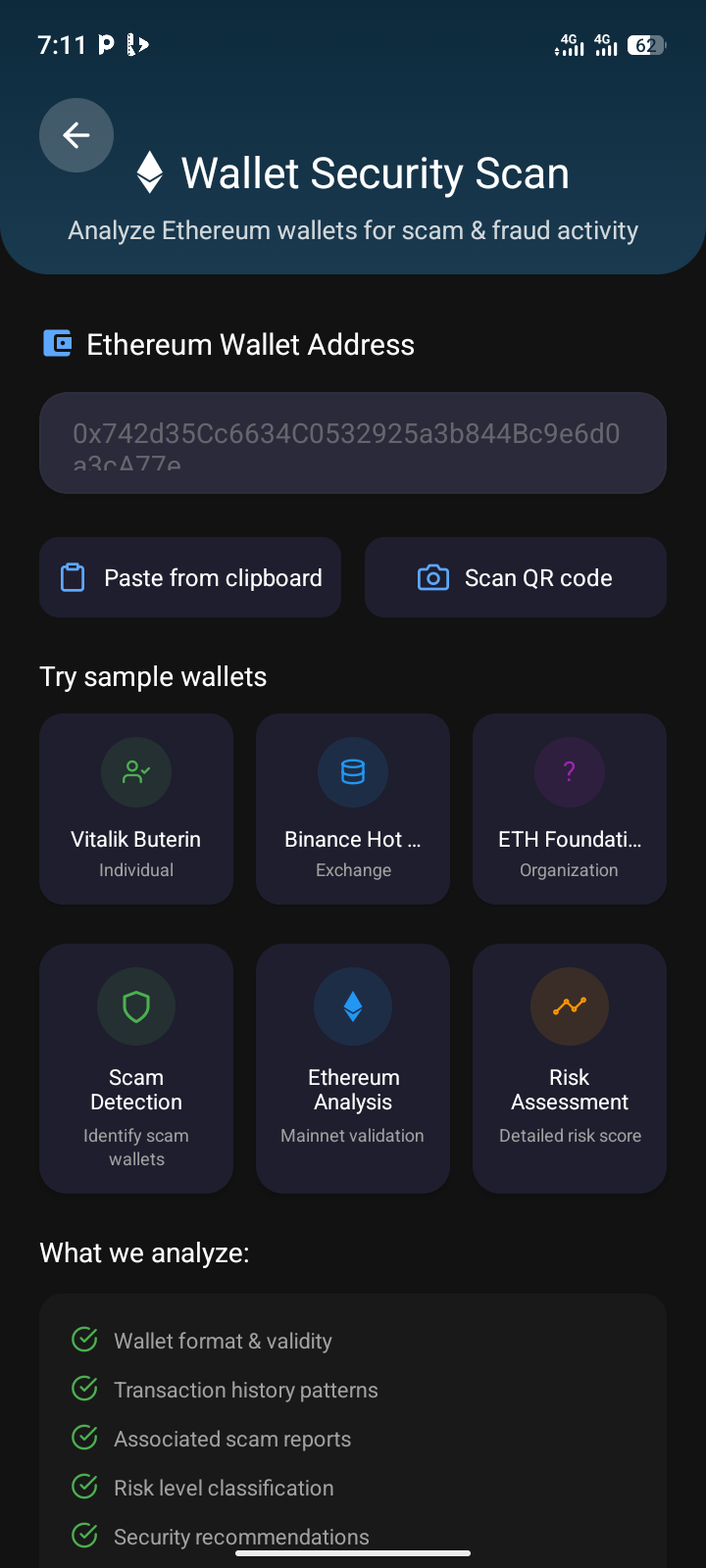Image resolution: width=706 pixels, height=1568 pixels.
Task: Select the person-check icon for Vitalik Buterin
Action: (x=135, y=771)
